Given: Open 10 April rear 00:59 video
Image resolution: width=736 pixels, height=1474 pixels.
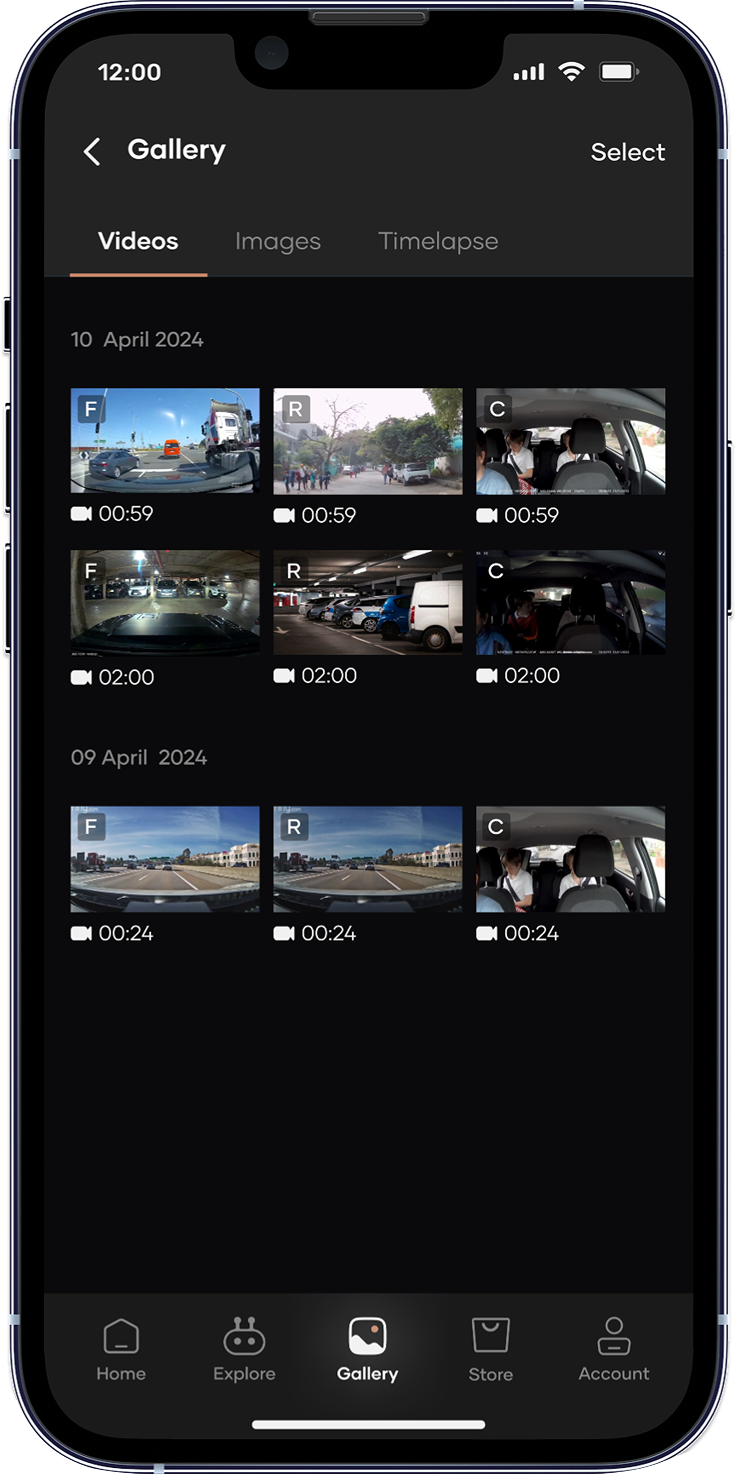Looking at the screenshot, I should click(x=368, y=441).
